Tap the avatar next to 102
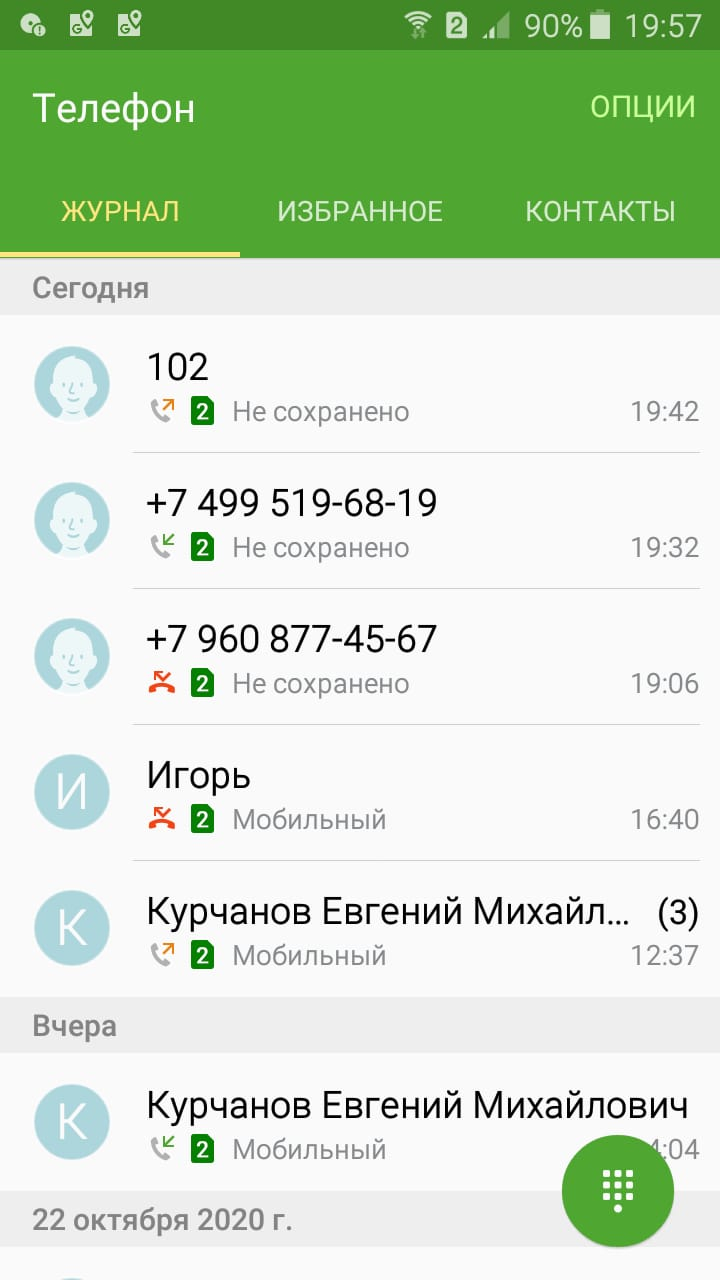Viewport: 720px width, 1280px height. click(x=72, y=384)
